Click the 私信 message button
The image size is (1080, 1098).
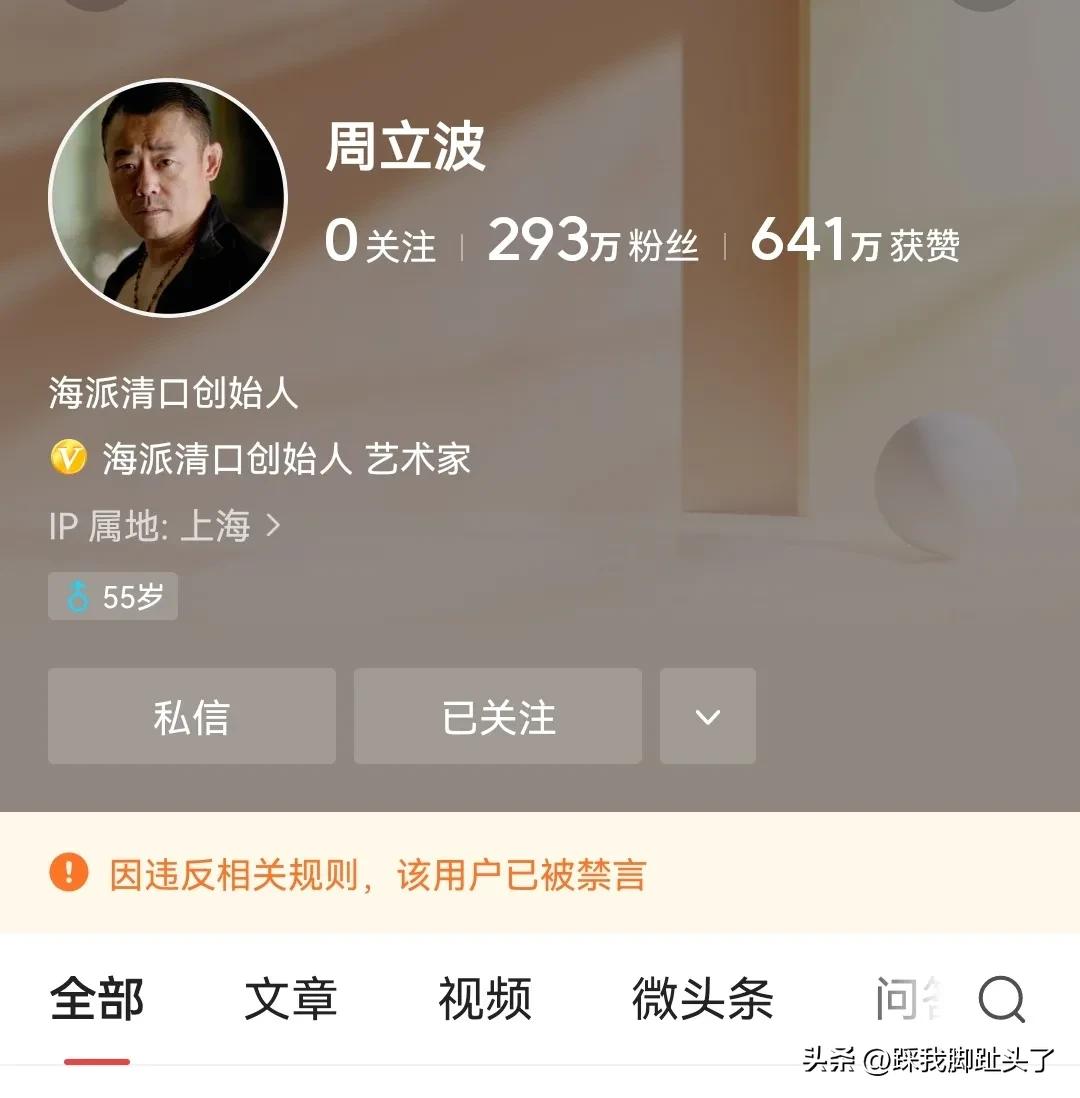click(x=191, y=716)
